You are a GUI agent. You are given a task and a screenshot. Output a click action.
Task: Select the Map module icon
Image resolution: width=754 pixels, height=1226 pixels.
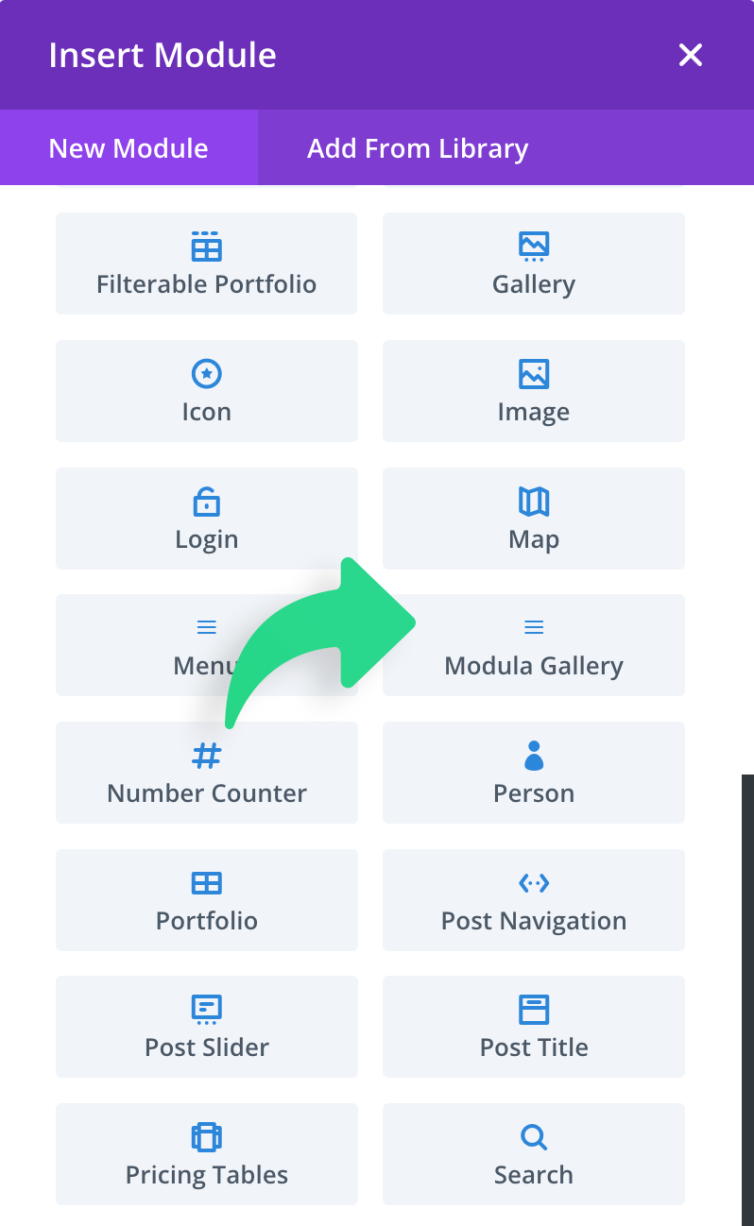[533, 500]
